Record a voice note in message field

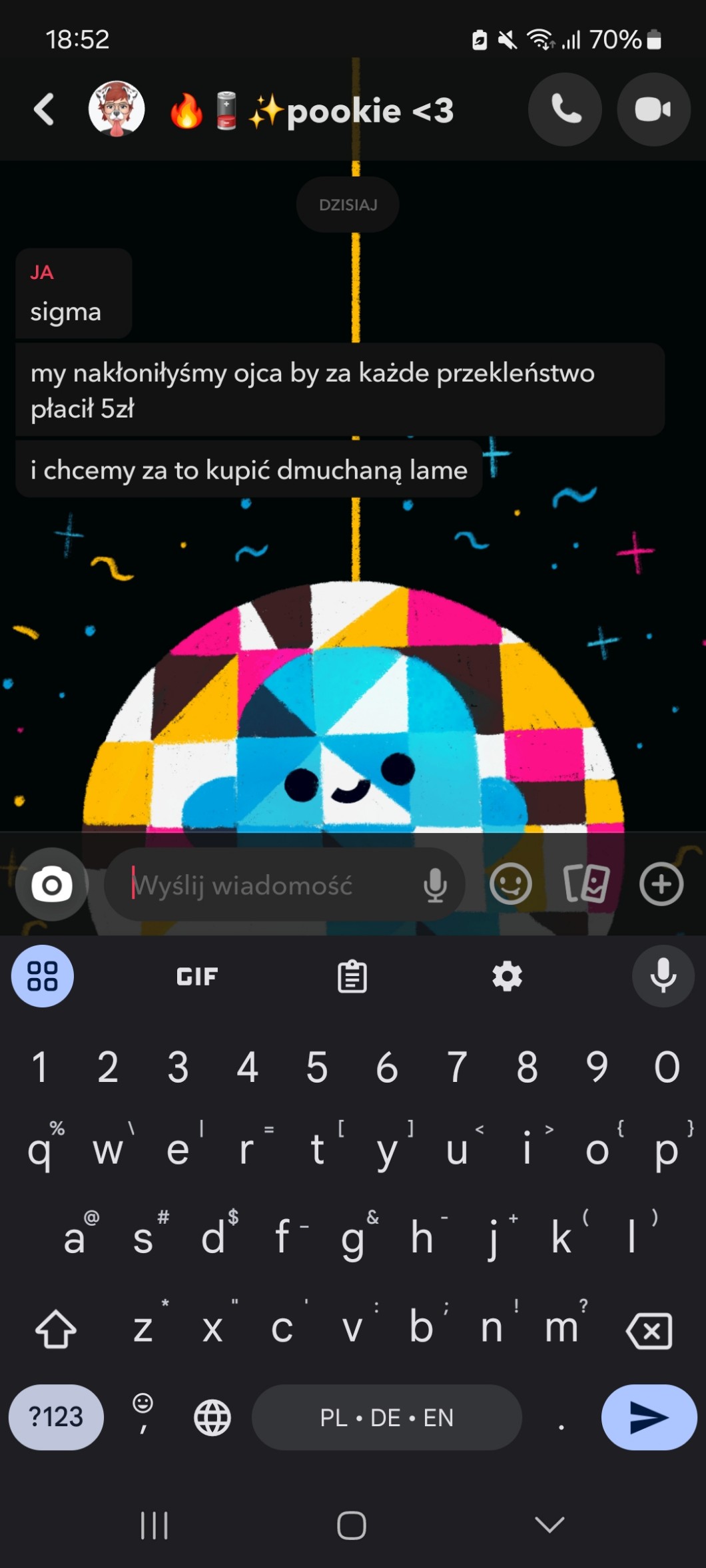click(x=435, y=885)
